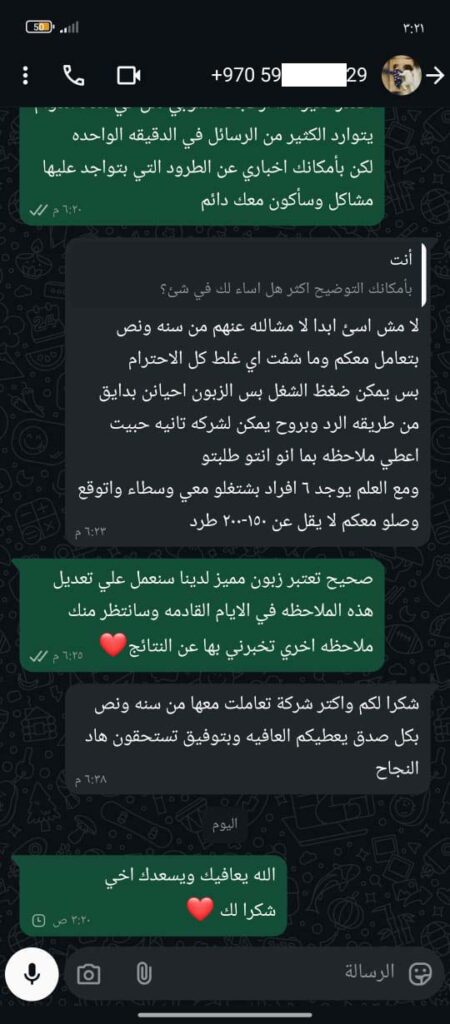Tap the microphone to record voice message
The width and height of the screenshot is (450, 1024).
[31, 974]
